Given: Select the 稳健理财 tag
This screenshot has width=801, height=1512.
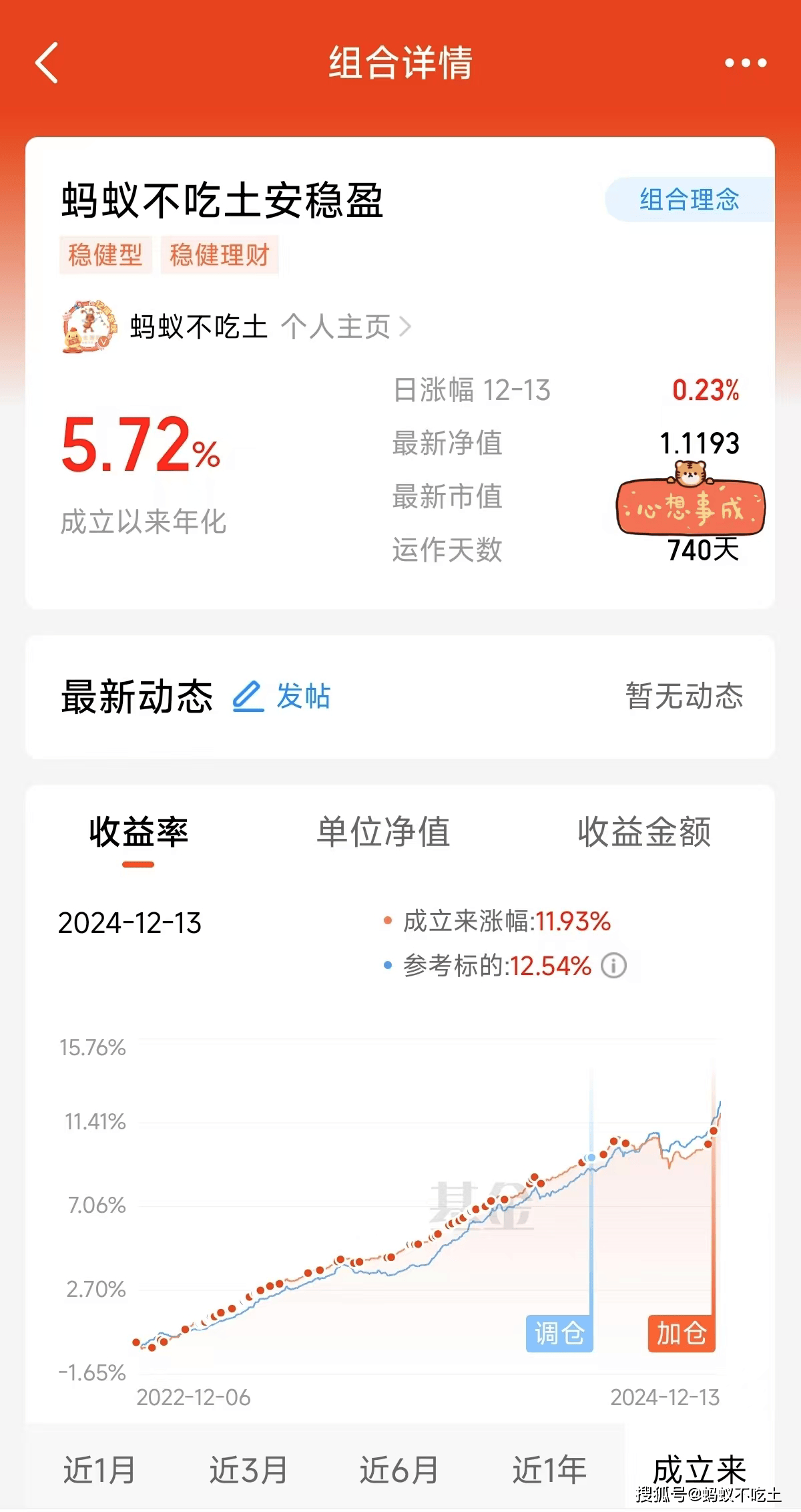Looking at the screenshot, I should 220,256.
